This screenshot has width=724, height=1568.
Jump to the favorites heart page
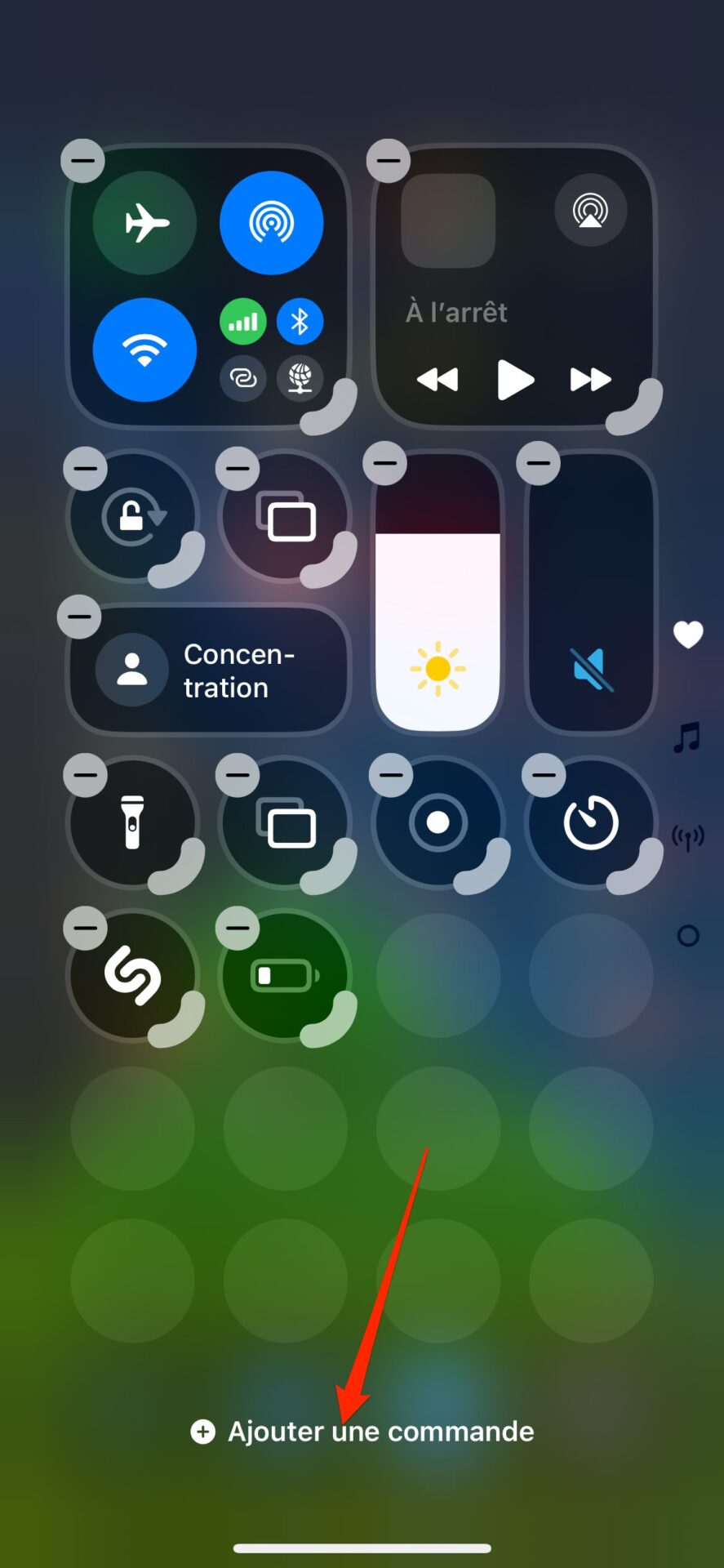[x=688, y=635]
